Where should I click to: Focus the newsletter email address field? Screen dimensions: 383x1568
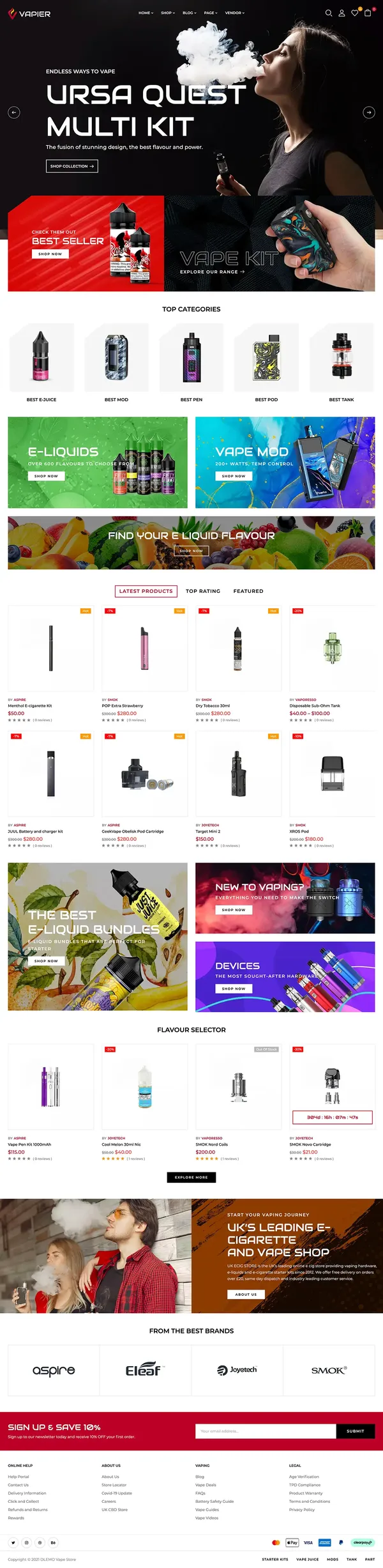click(265, 1431)
